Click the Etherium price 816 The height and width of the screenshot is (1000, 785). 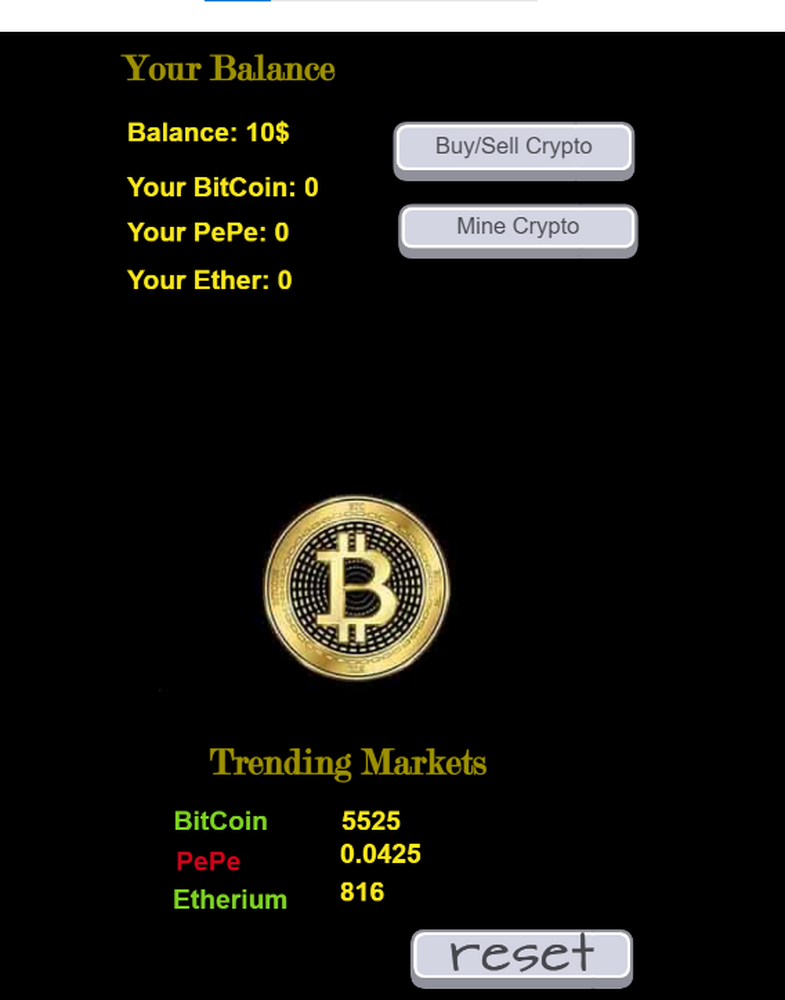[362, 892]
